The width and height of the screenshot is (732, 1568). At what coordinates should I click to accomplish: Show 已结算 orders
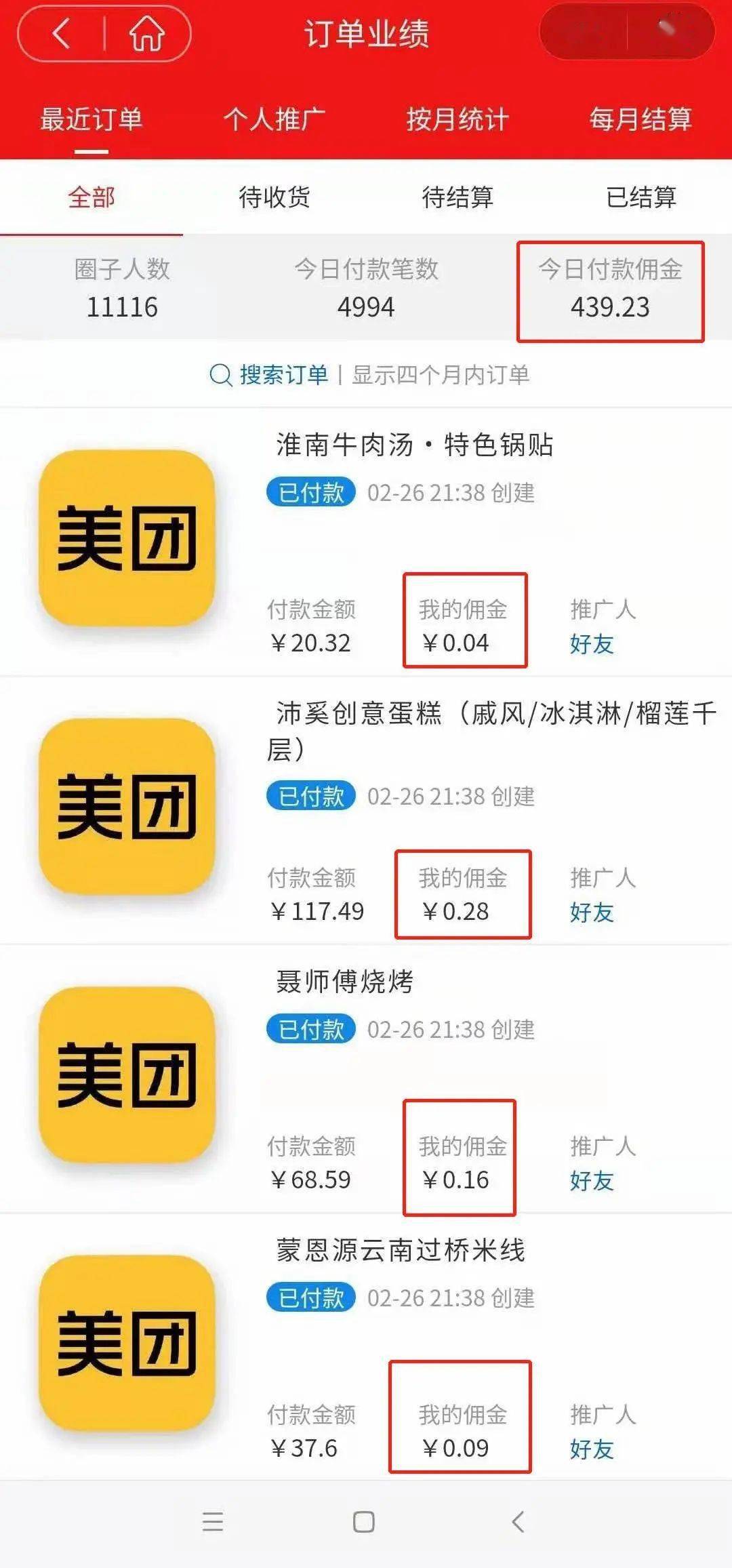click(640, 197)
